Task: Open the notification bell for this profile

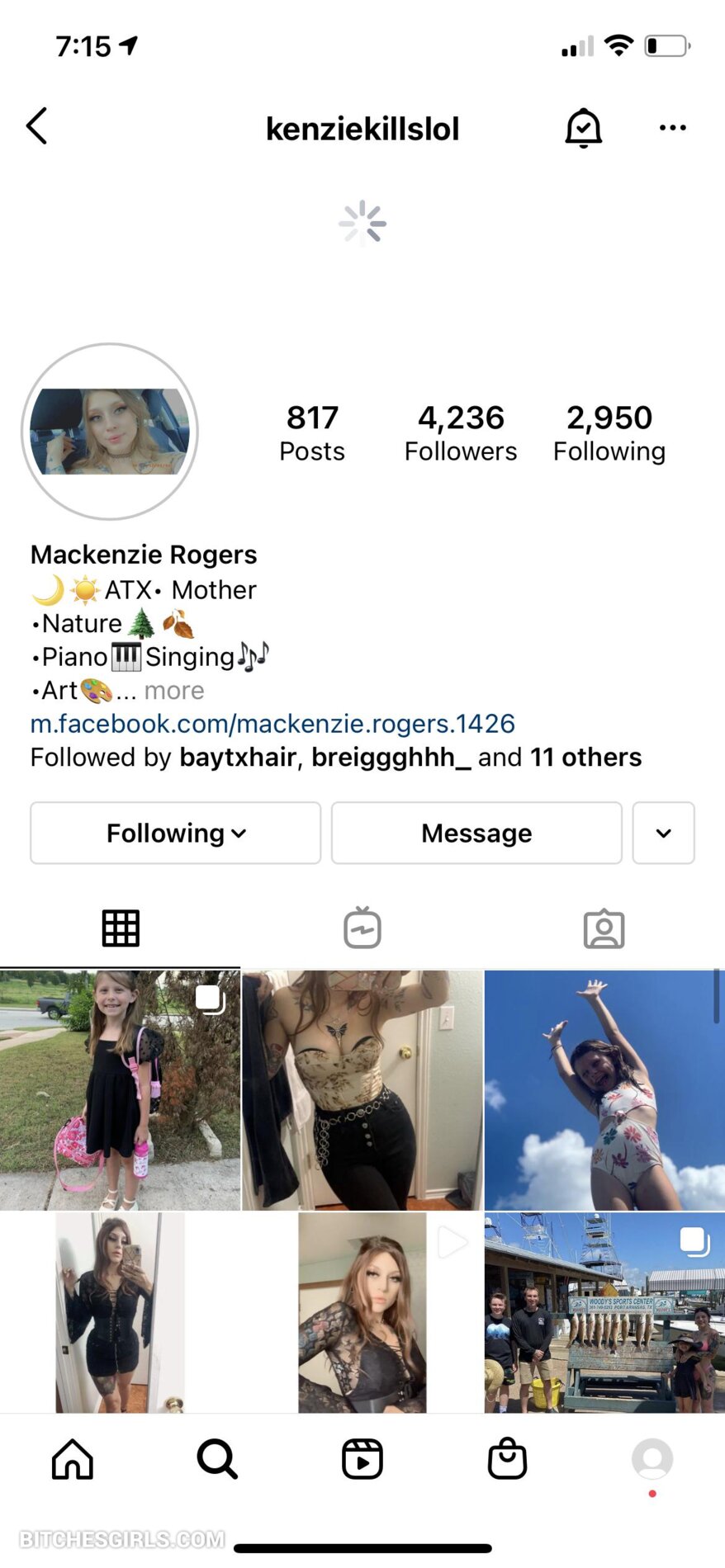Action: click(583, 128)
